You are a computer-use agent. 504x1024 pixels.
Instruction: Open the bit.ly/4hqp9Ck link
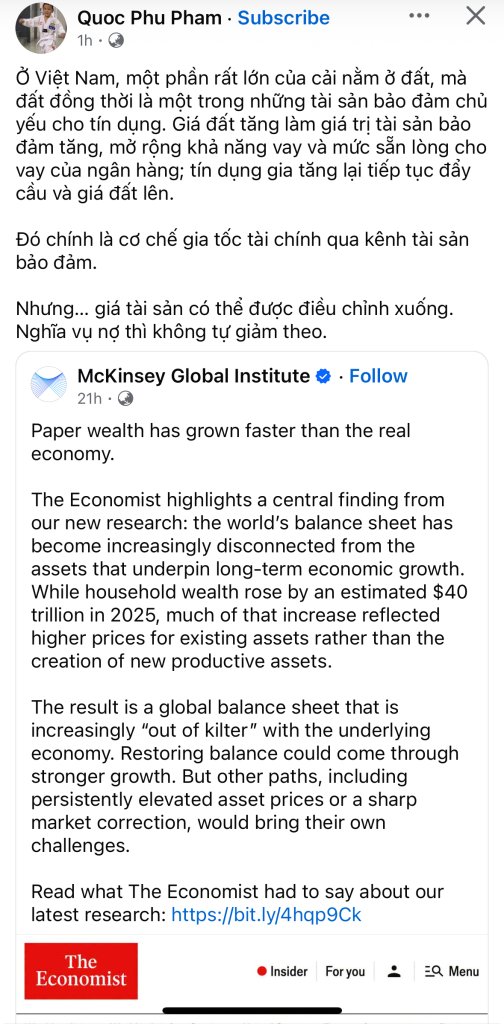pyautogui.click(x=266, y=914)
